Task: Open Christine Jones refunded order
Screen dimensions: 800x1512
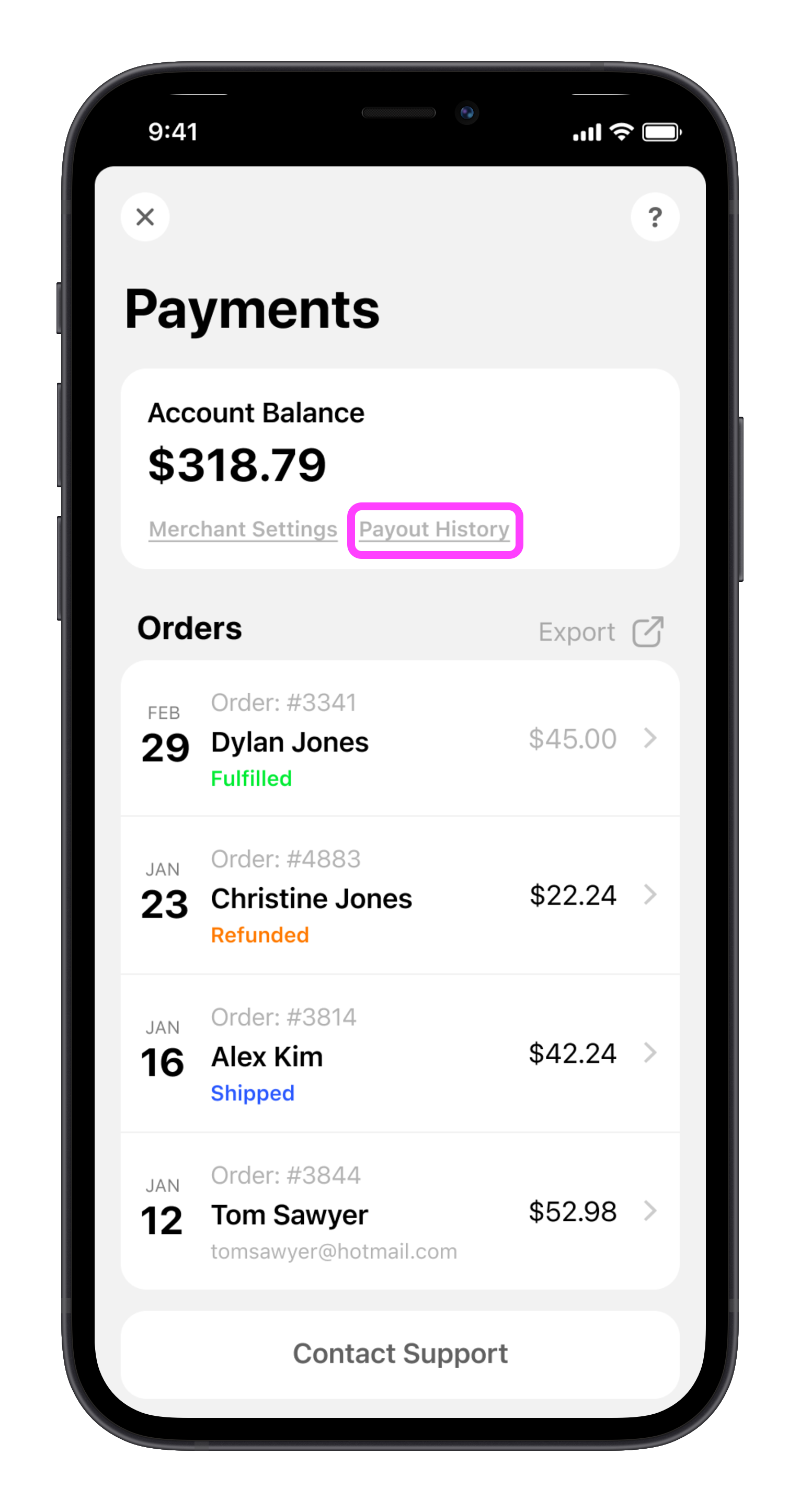Action: pos(399,895)
